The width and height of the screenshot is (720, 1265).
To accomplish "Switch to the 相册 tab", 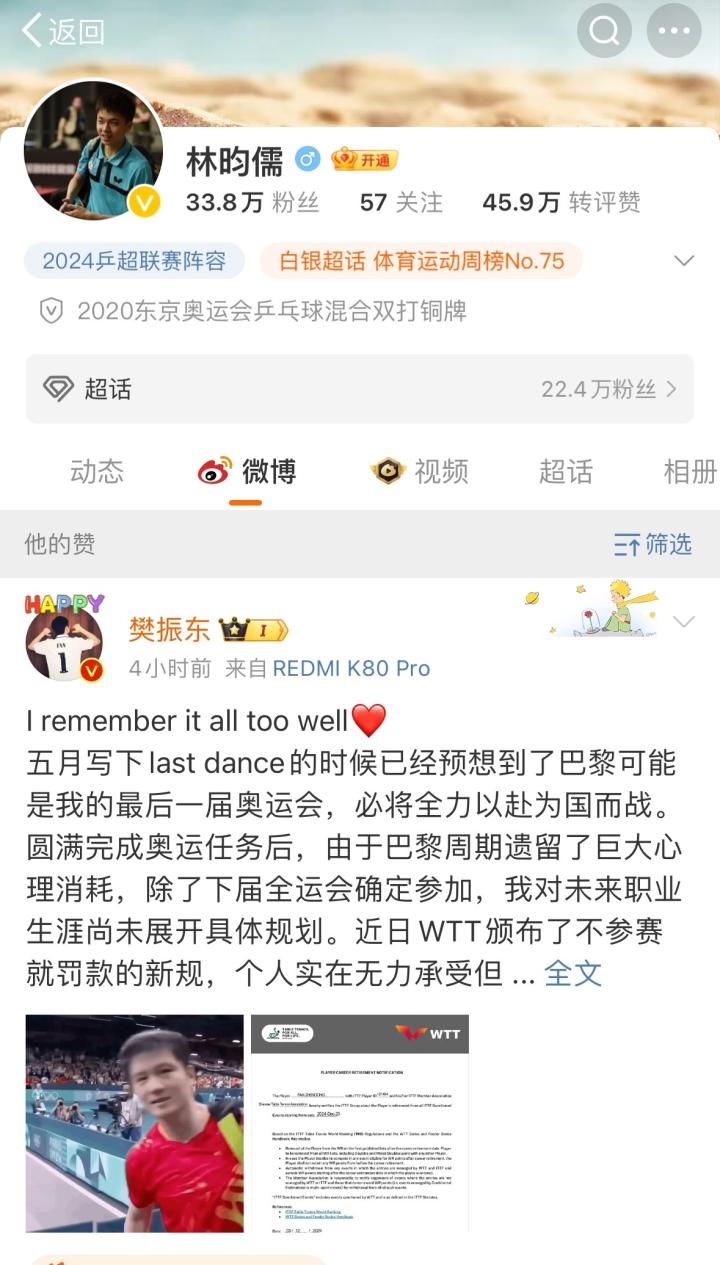I will (x=690, y=471).
